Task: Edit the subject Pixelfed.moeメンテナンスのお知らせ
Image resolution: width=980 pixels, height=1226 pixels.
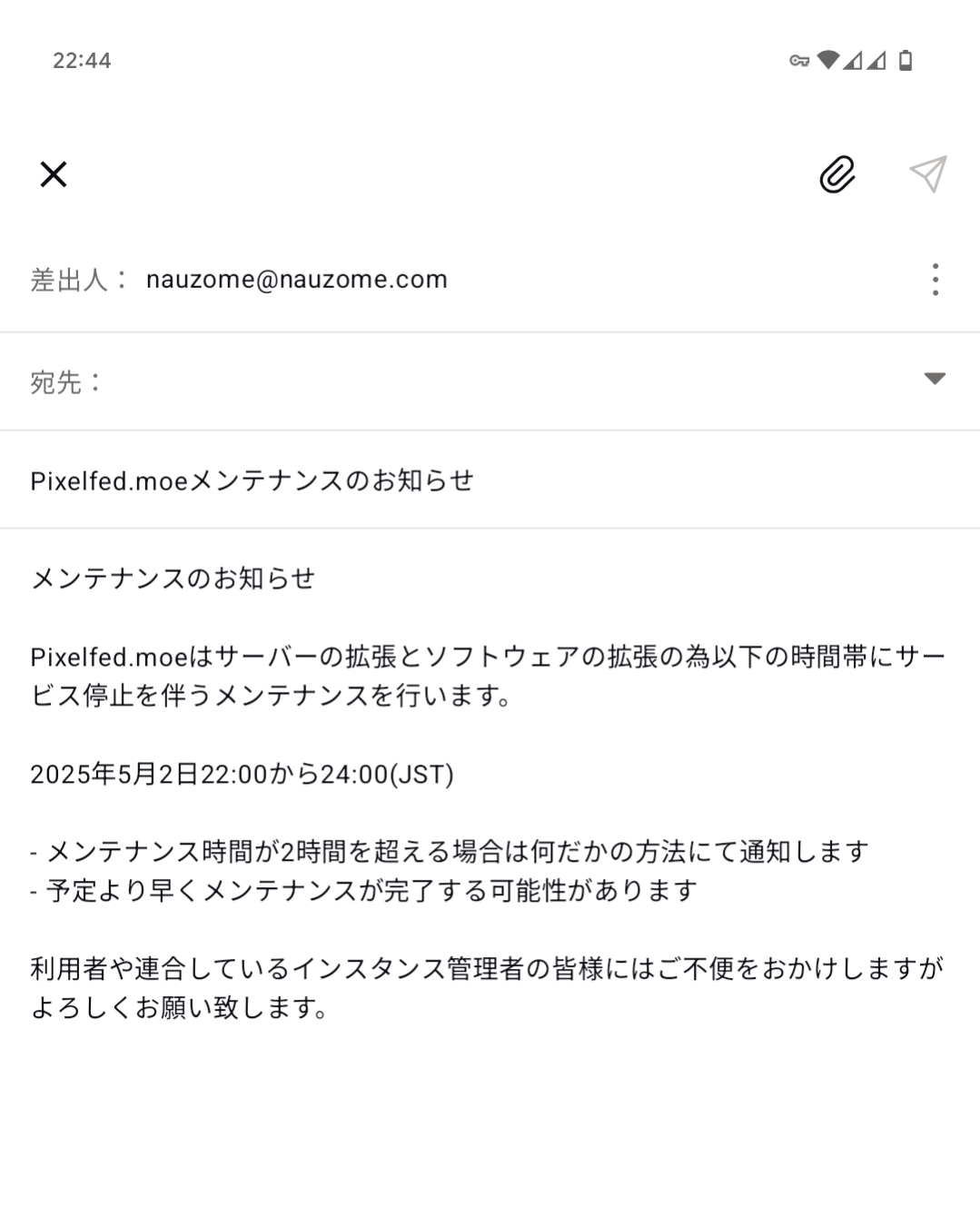Action: (252, 480)
